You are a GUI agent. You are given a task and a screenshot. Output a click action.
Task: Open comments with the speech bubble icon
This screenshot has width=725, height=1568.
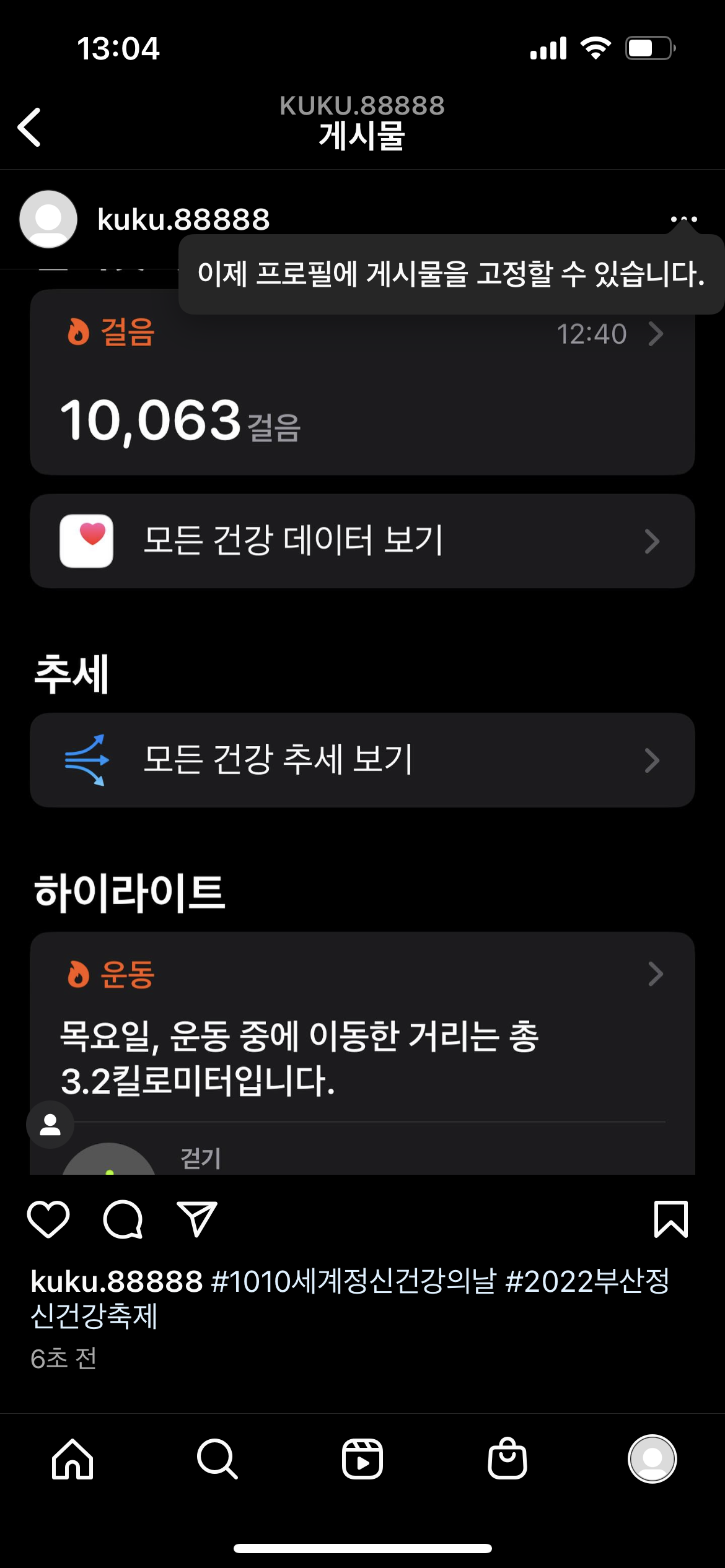tap(123, 1219)
